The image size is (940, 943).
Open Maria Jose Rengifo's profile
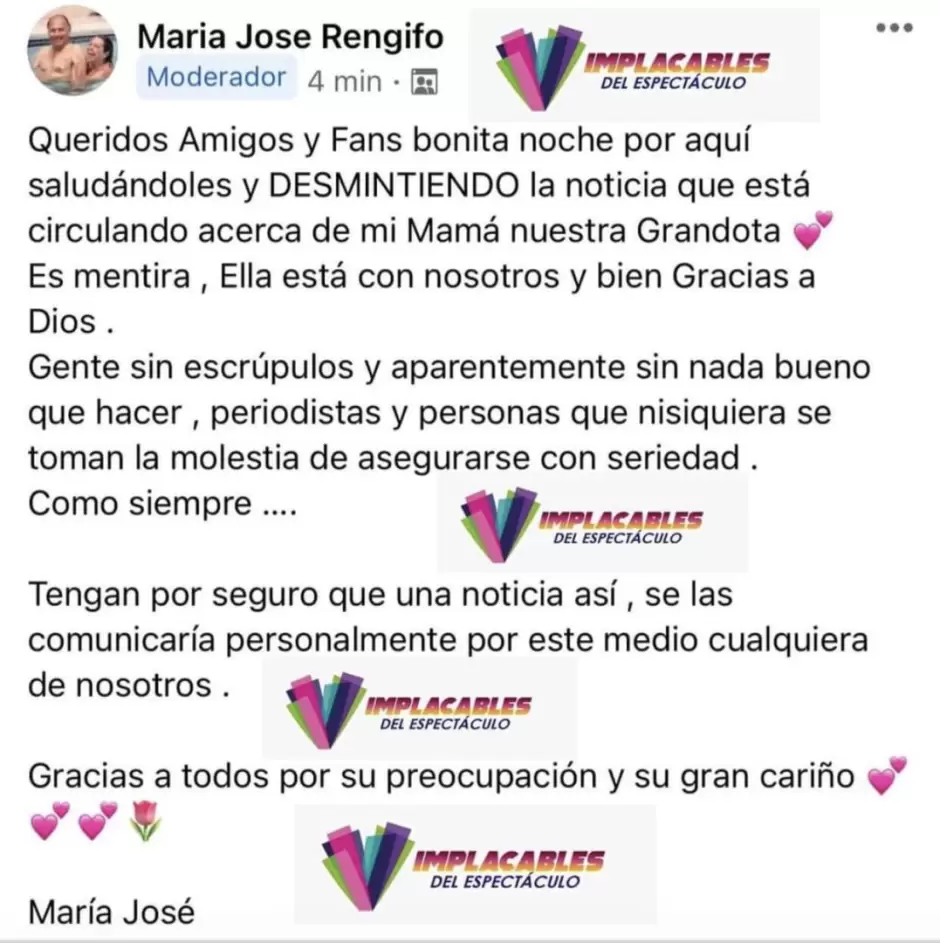tap(292, 38)
